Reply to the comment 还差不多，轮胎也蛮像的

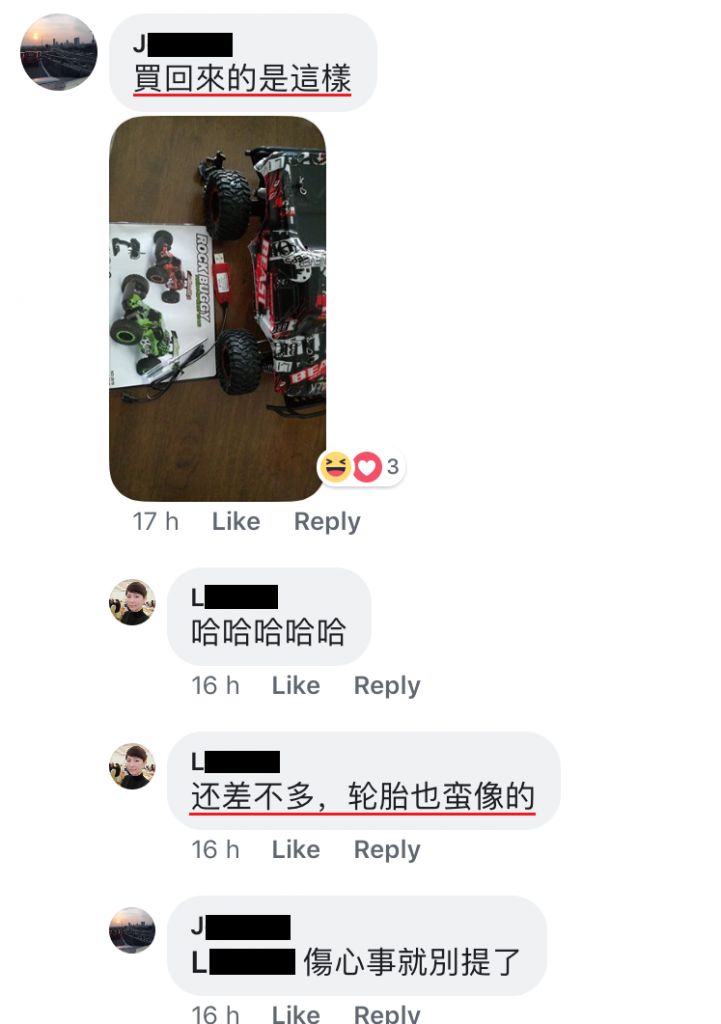click(x=387, y=850)
